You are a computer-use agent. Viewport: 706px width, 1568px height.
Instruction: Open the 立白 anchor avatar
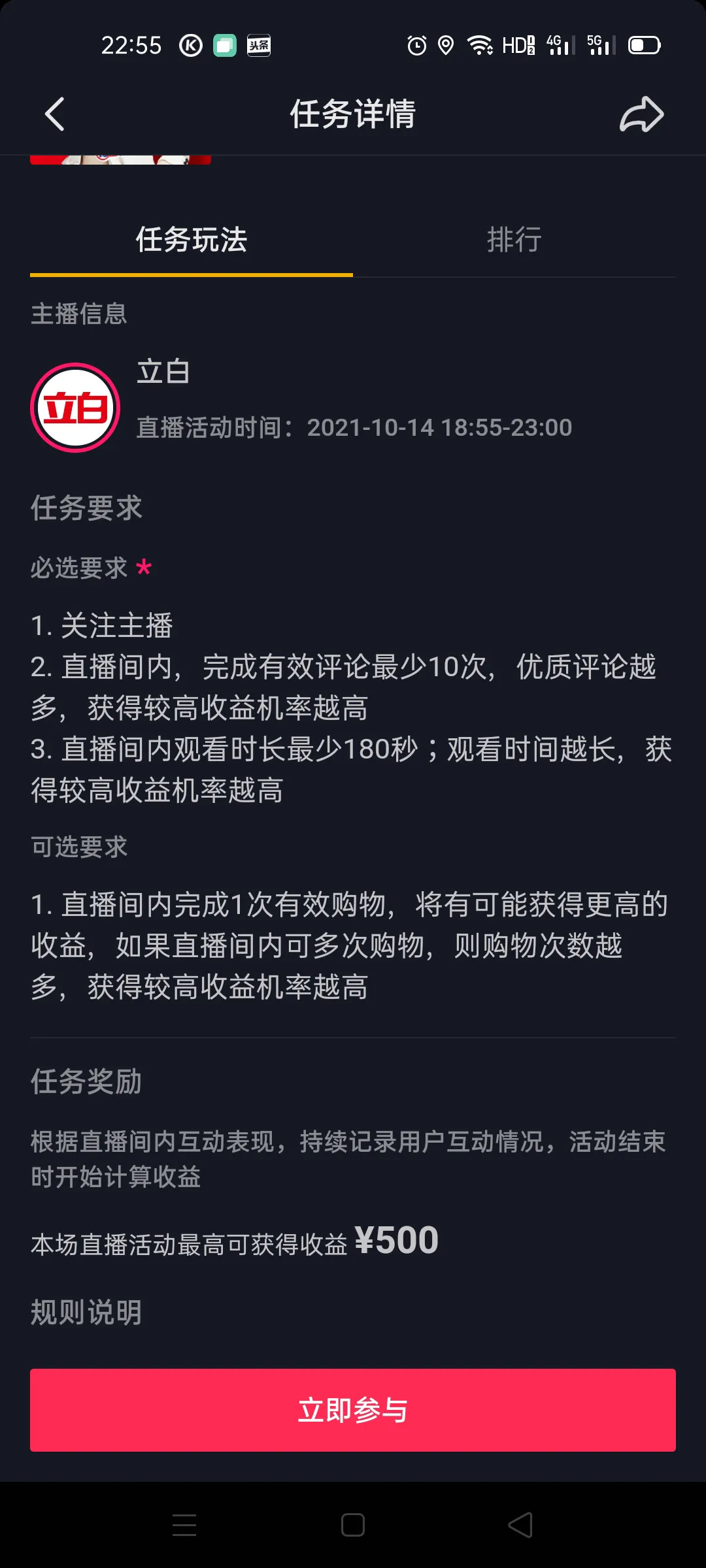point(75,408)
